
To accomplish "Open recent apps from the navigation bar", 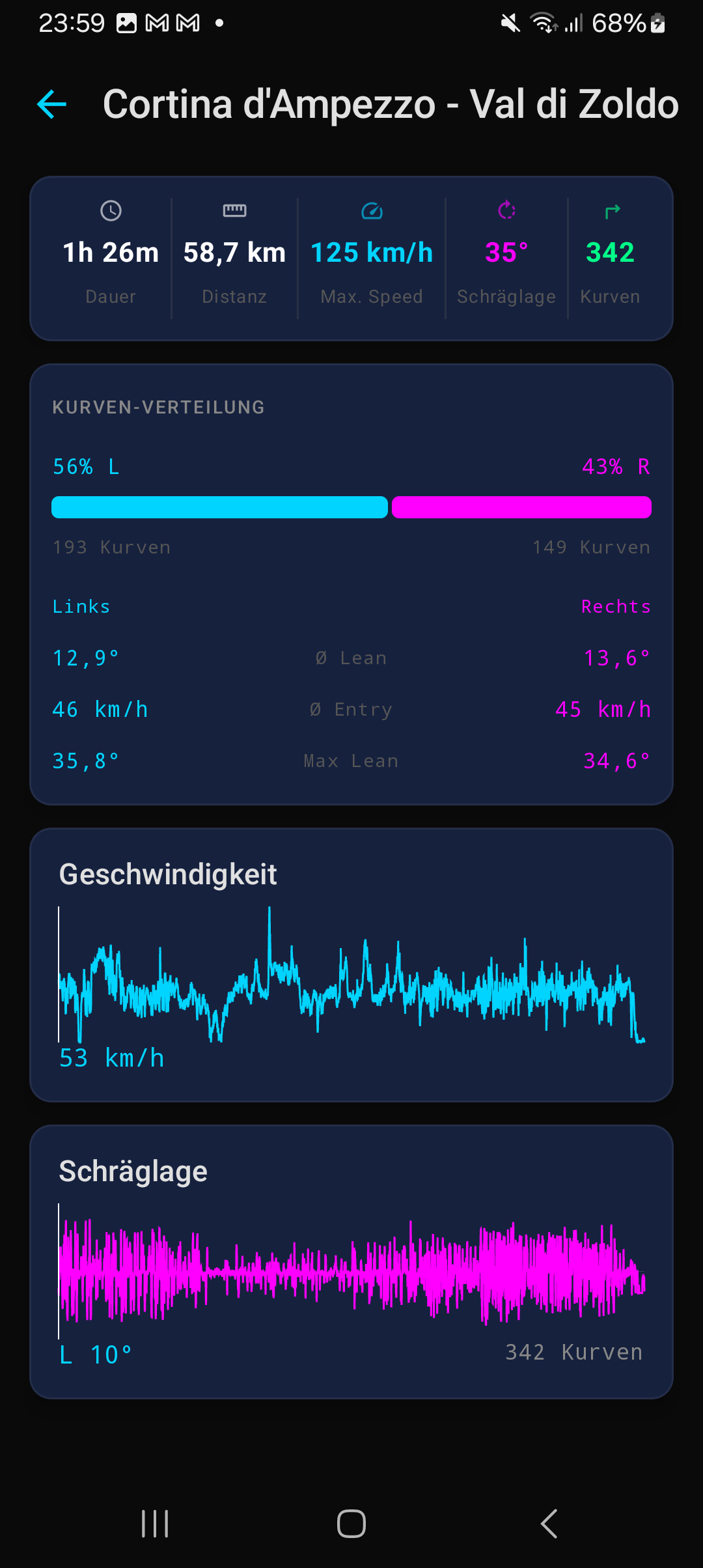I will point(154,1524).
